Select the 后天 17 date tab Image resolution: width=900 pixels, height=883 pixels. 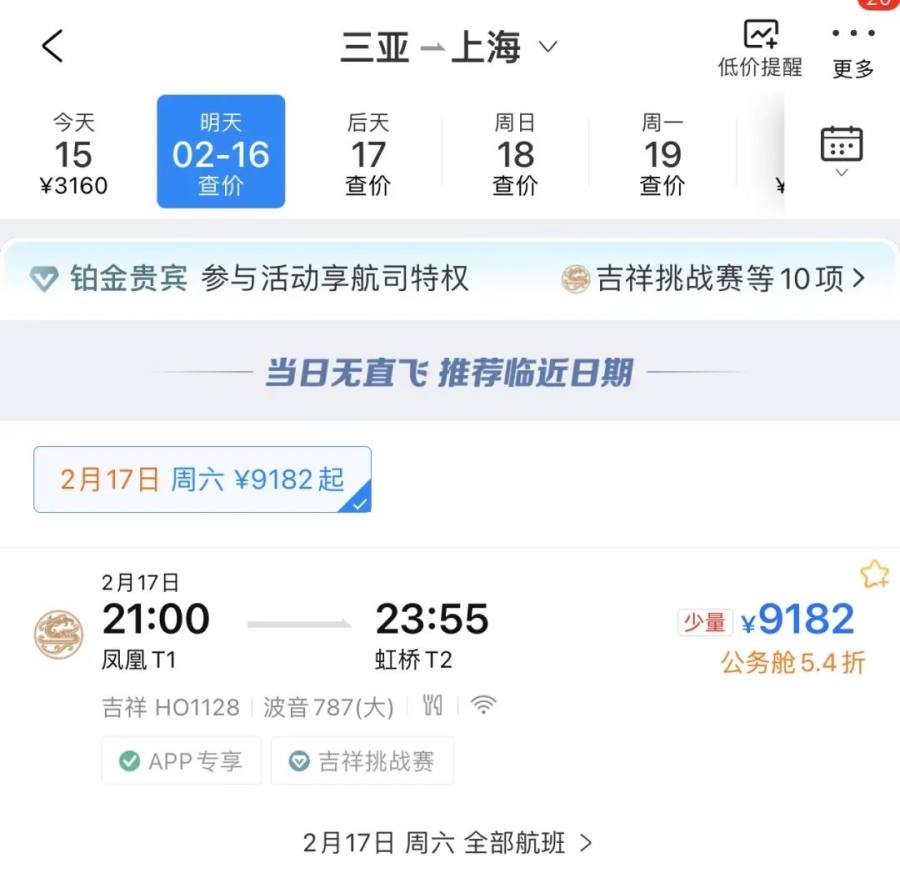367,153
